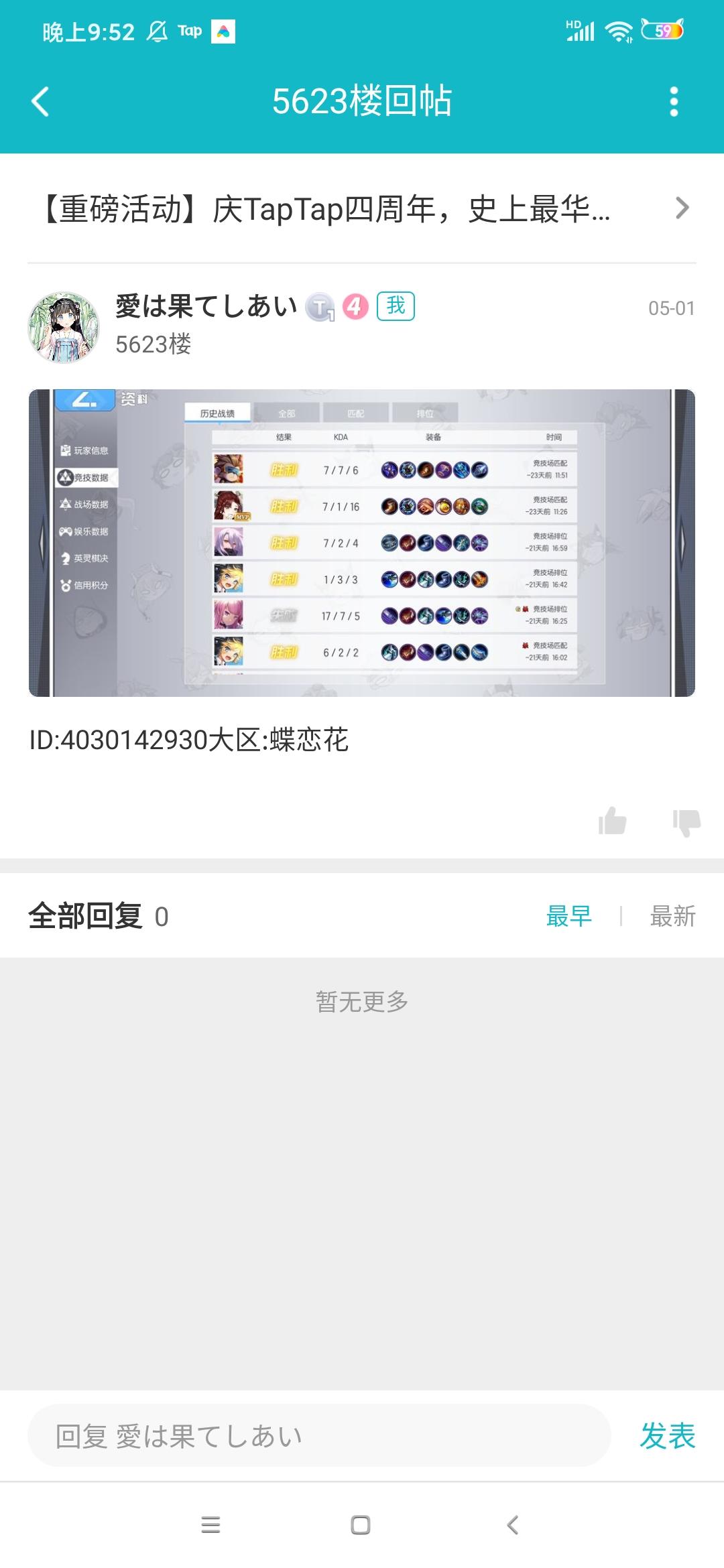The image size is (724, 1568).
Task: Give the reply a thumbs up
Action: click(612, 822)
